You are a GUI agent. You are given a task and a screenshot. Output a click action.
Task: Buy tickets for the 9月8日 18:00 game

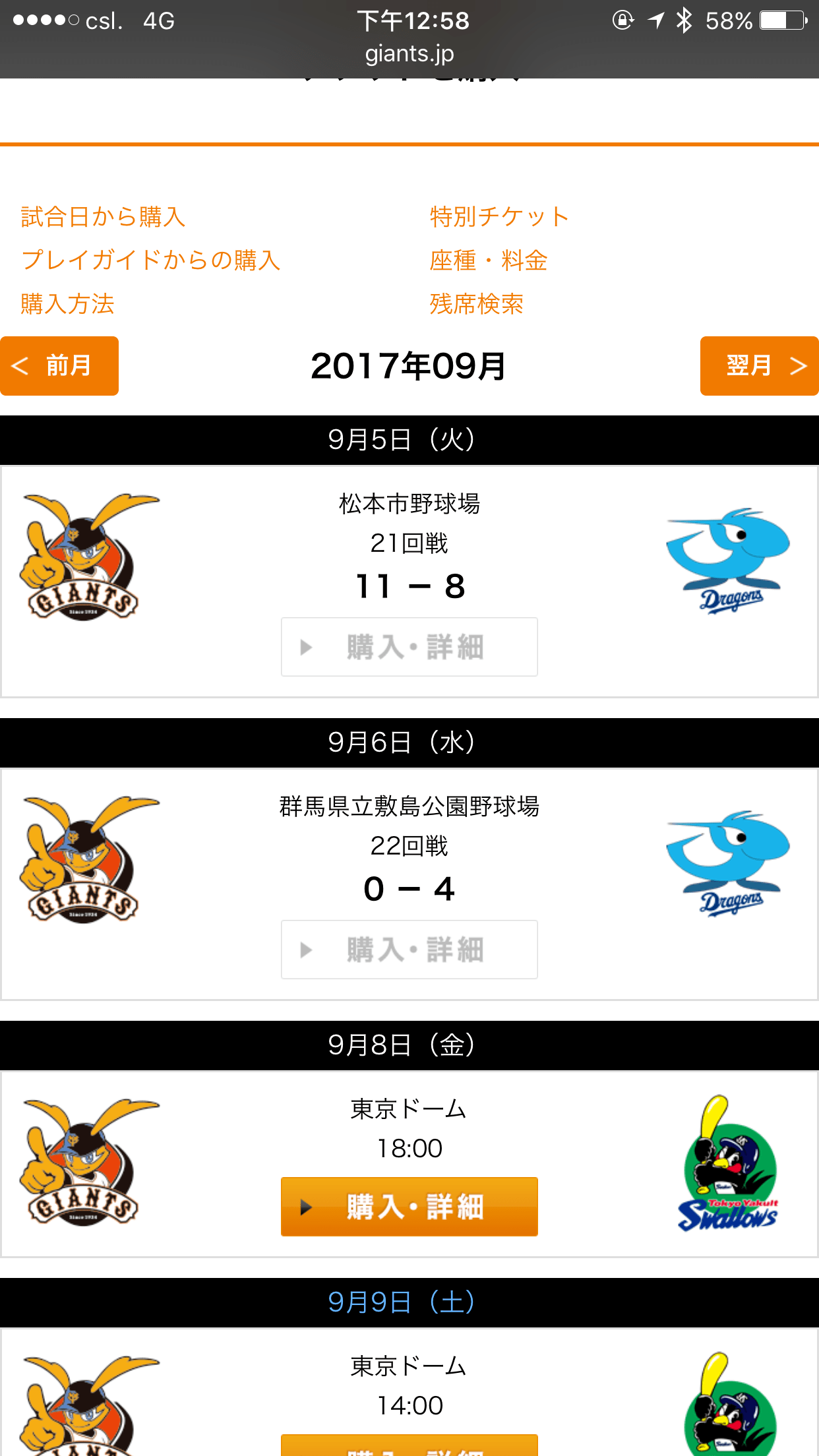[409, 1207]
